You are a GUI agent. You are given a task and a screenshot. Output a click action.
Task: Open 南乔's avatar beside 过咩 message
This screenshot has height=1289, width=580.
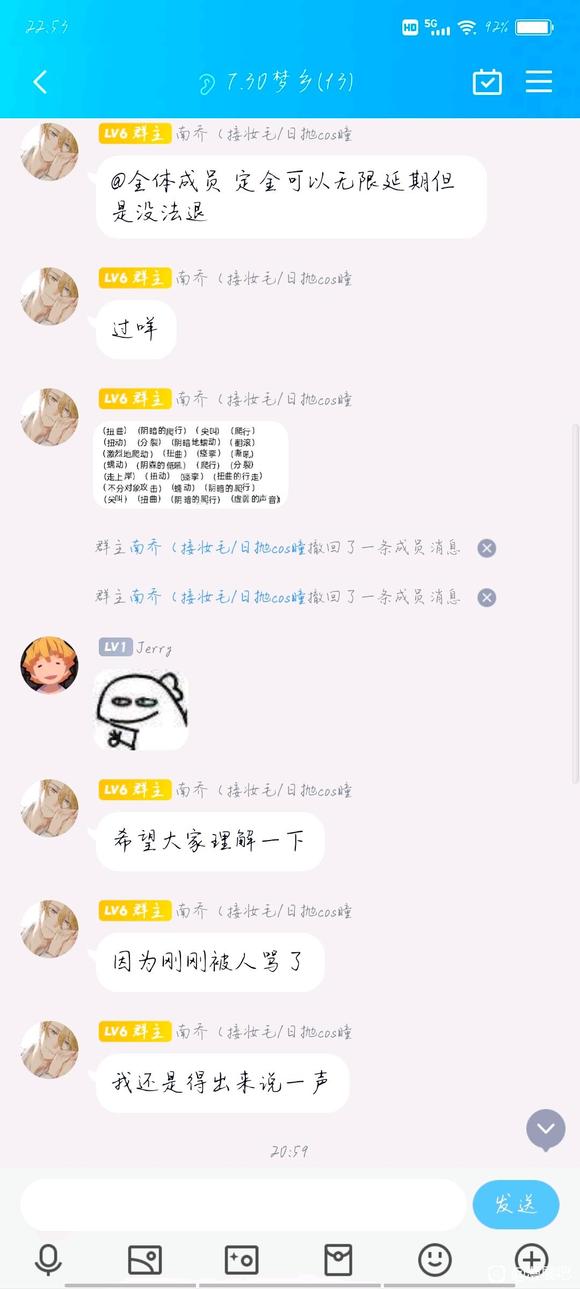49,296
